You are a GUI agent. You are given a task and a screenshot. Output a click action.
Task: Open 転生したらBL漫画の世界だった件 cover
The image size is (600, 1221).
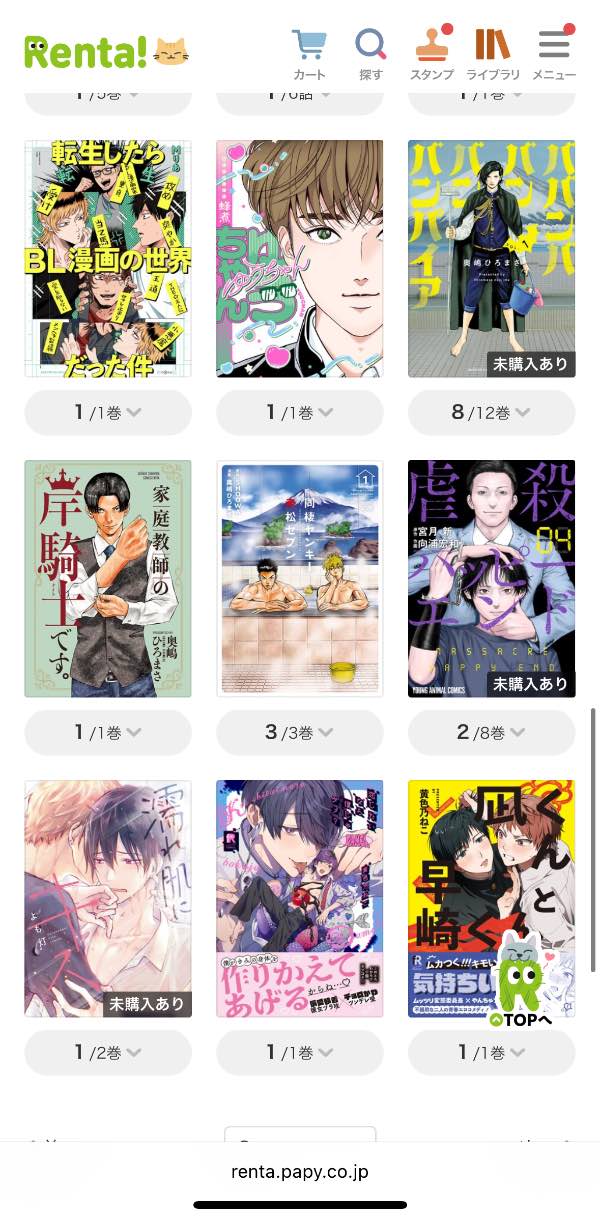coord(108,258)
